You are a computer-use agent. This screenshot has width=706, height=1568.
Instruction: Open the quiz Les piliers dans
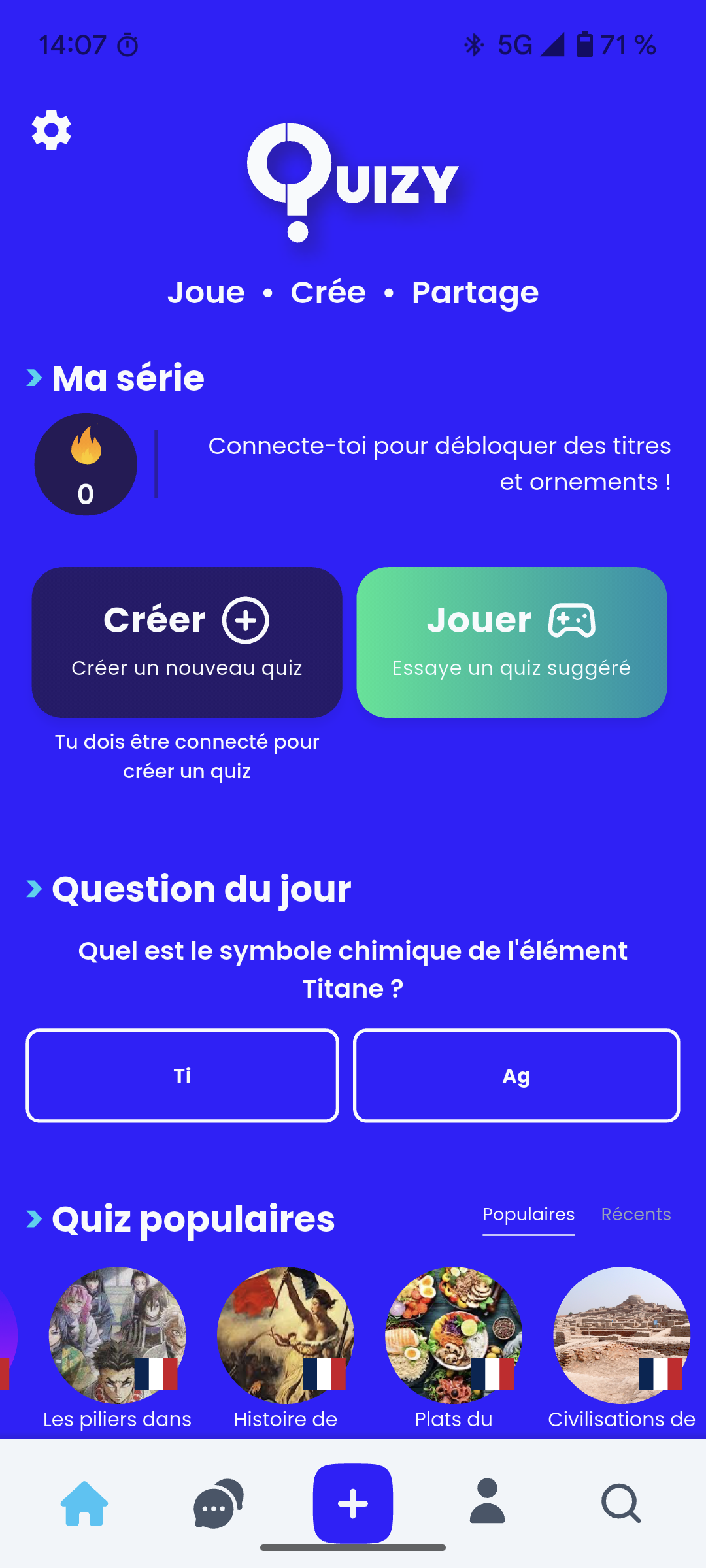tap(118, 1335)
